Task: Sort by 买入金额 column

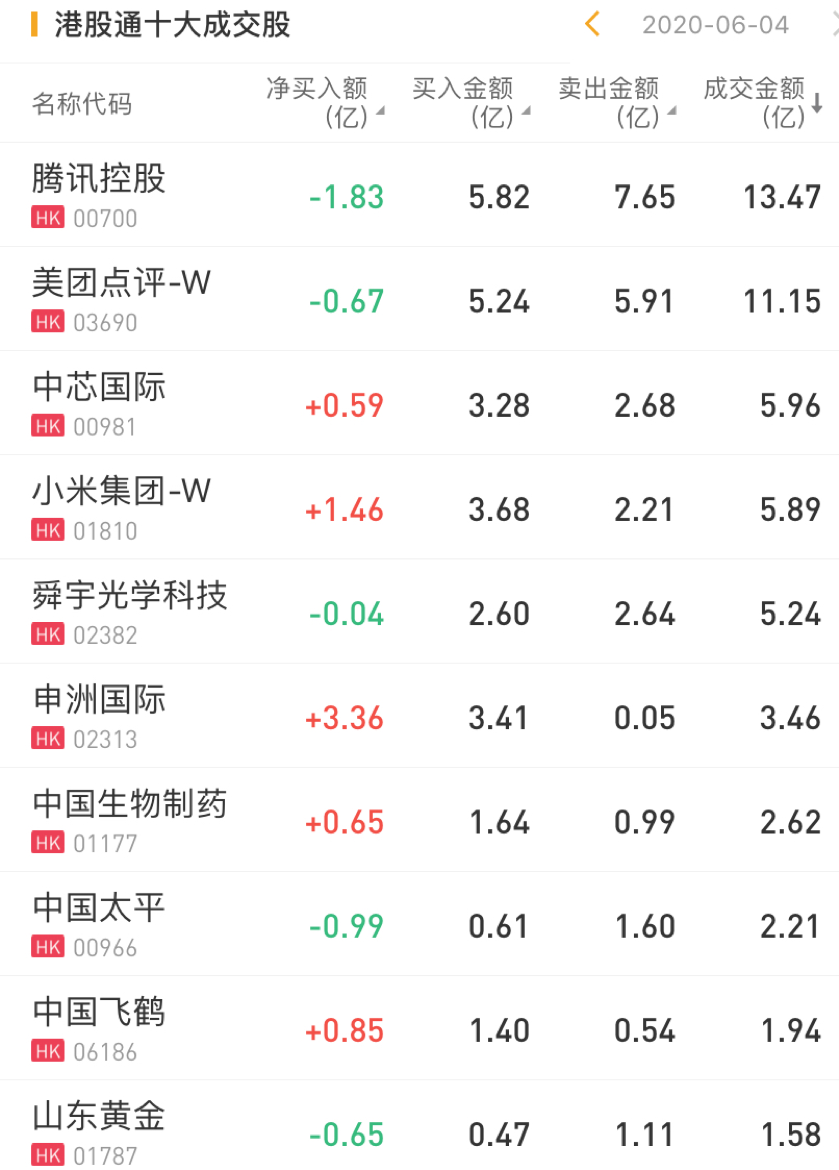Action: point(469,102)
